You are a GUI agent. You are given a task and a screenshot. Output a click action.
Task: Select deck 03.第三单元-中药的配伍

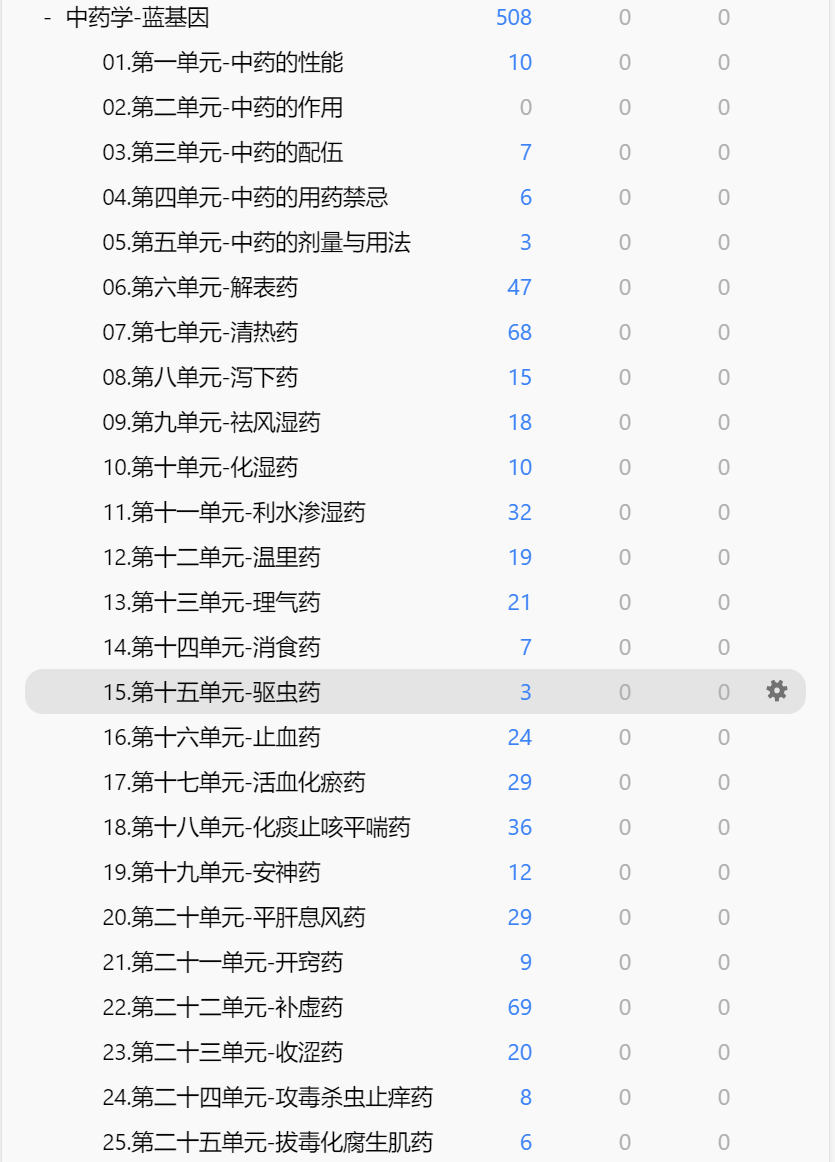pos(222,153)
